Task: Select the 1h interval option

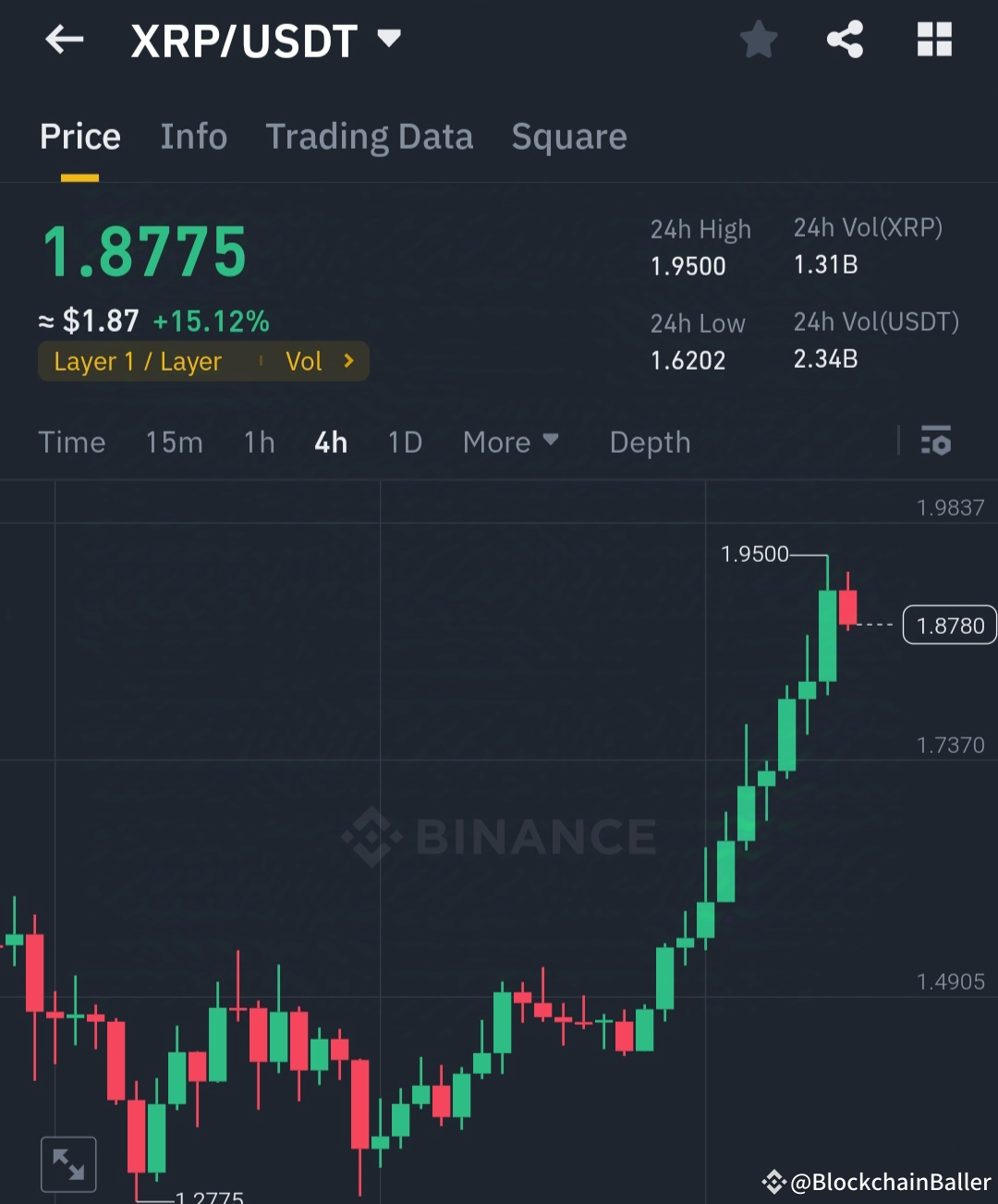Action: coord(259,442)
